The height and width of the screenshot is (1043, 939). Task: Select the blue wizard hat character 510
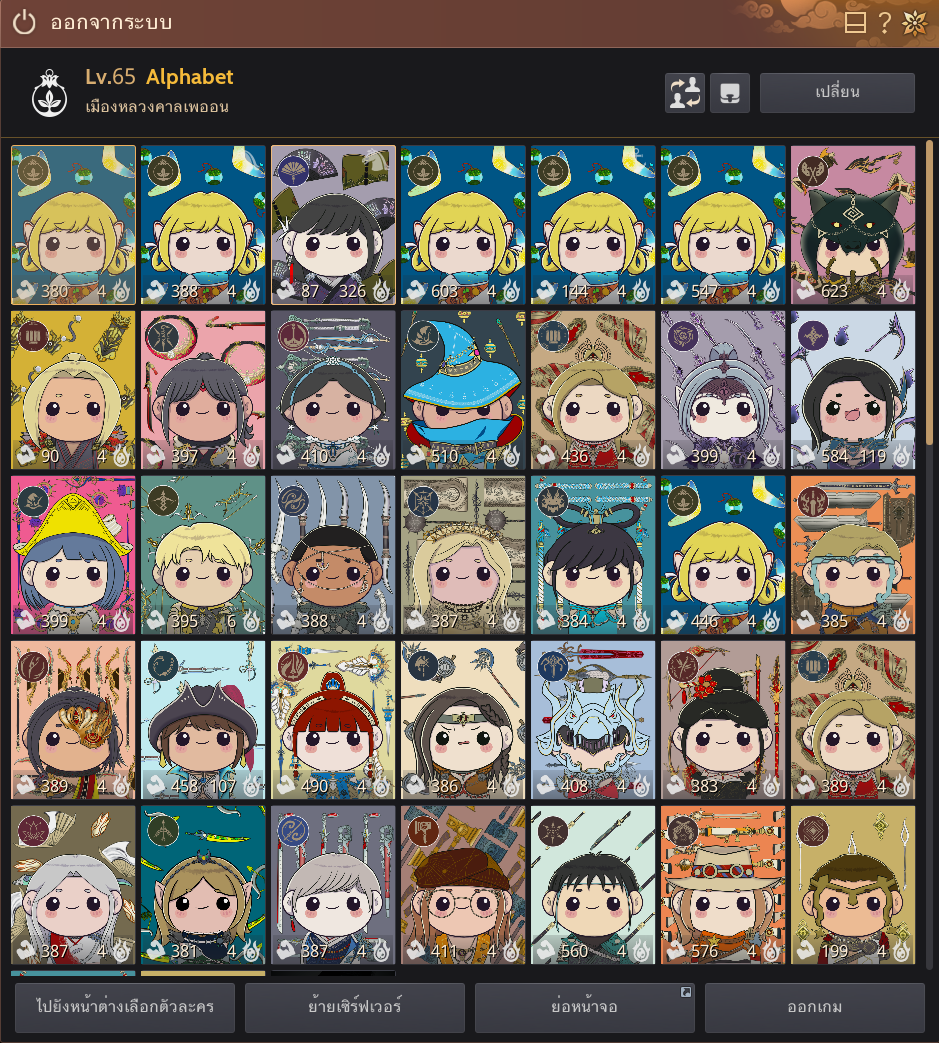[x=463, y=390]
